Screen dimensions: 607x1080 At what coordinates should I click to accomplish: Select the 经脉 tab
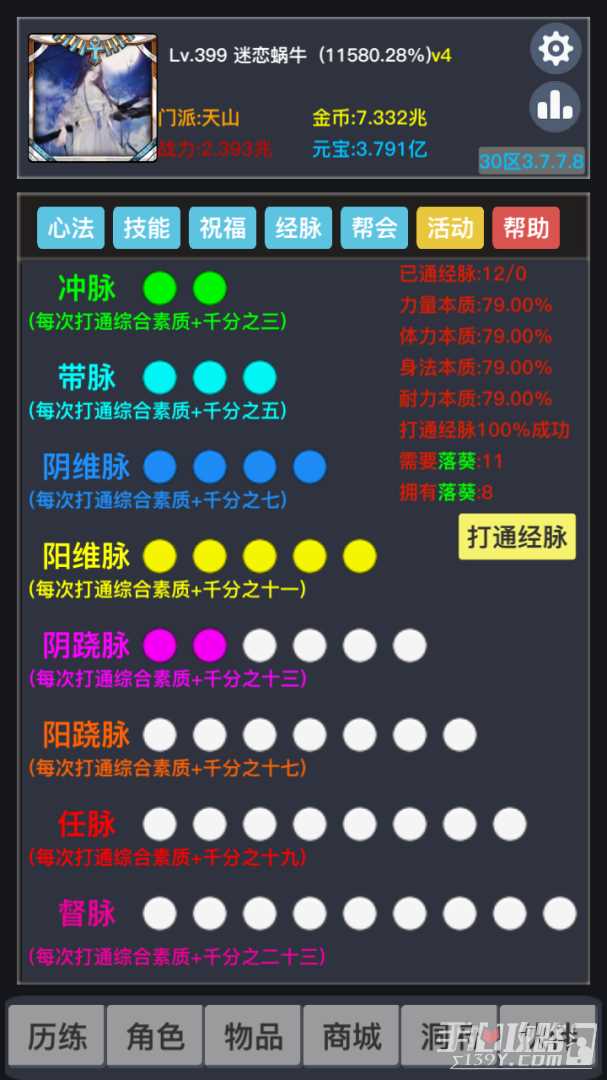(298, 228)
